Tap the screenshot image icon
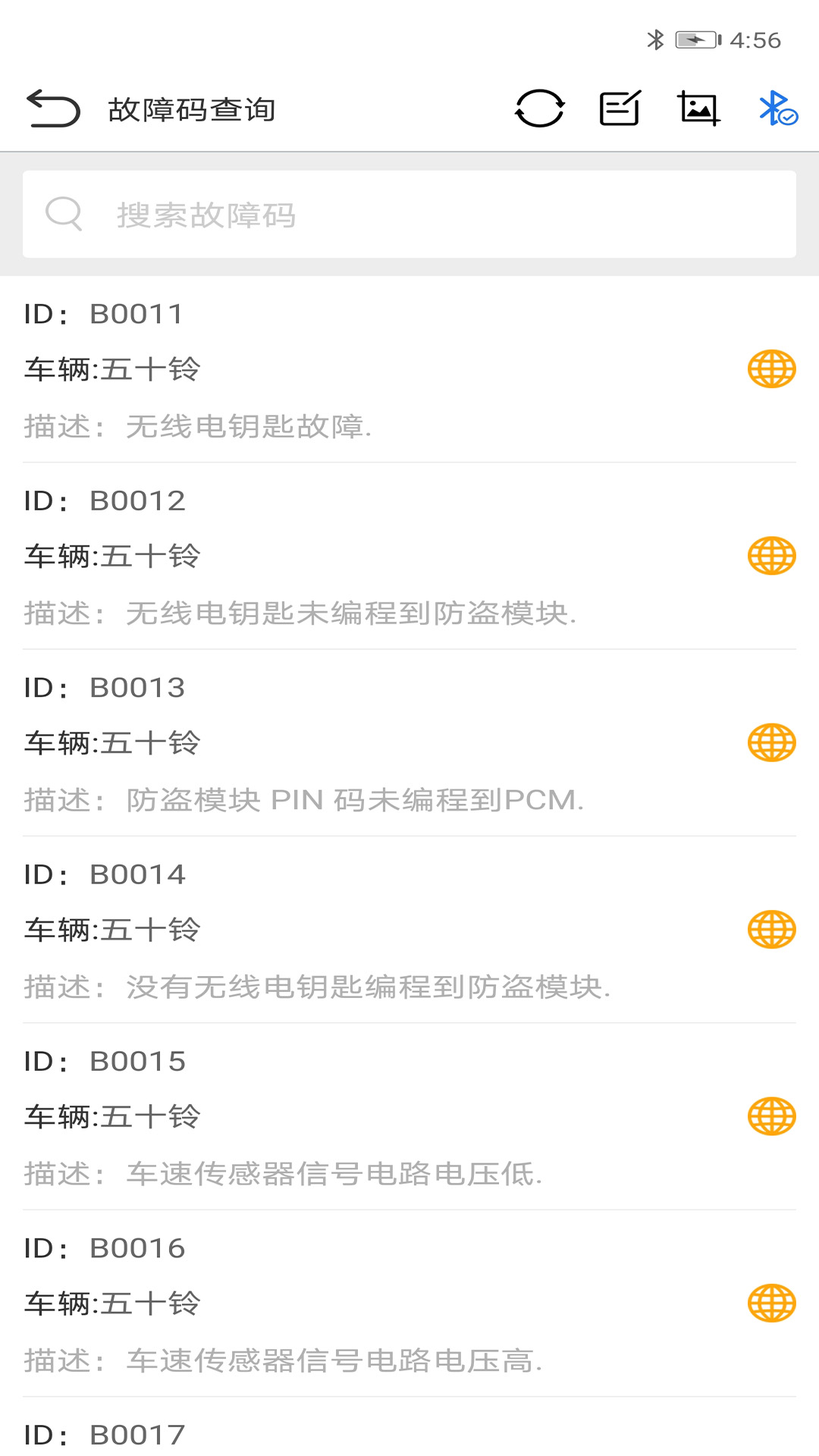 698,109
